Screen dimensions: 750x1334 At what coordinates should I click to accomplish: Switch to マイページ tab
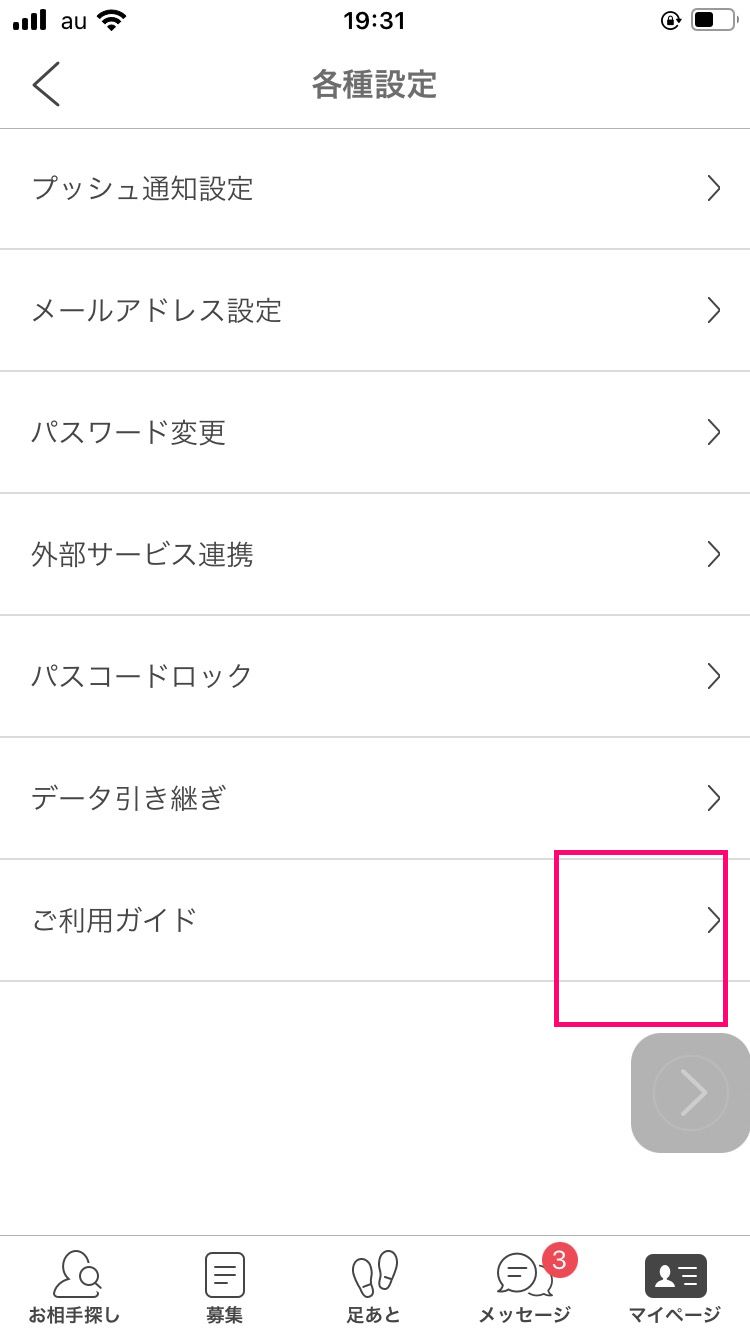pos(675,1286)
